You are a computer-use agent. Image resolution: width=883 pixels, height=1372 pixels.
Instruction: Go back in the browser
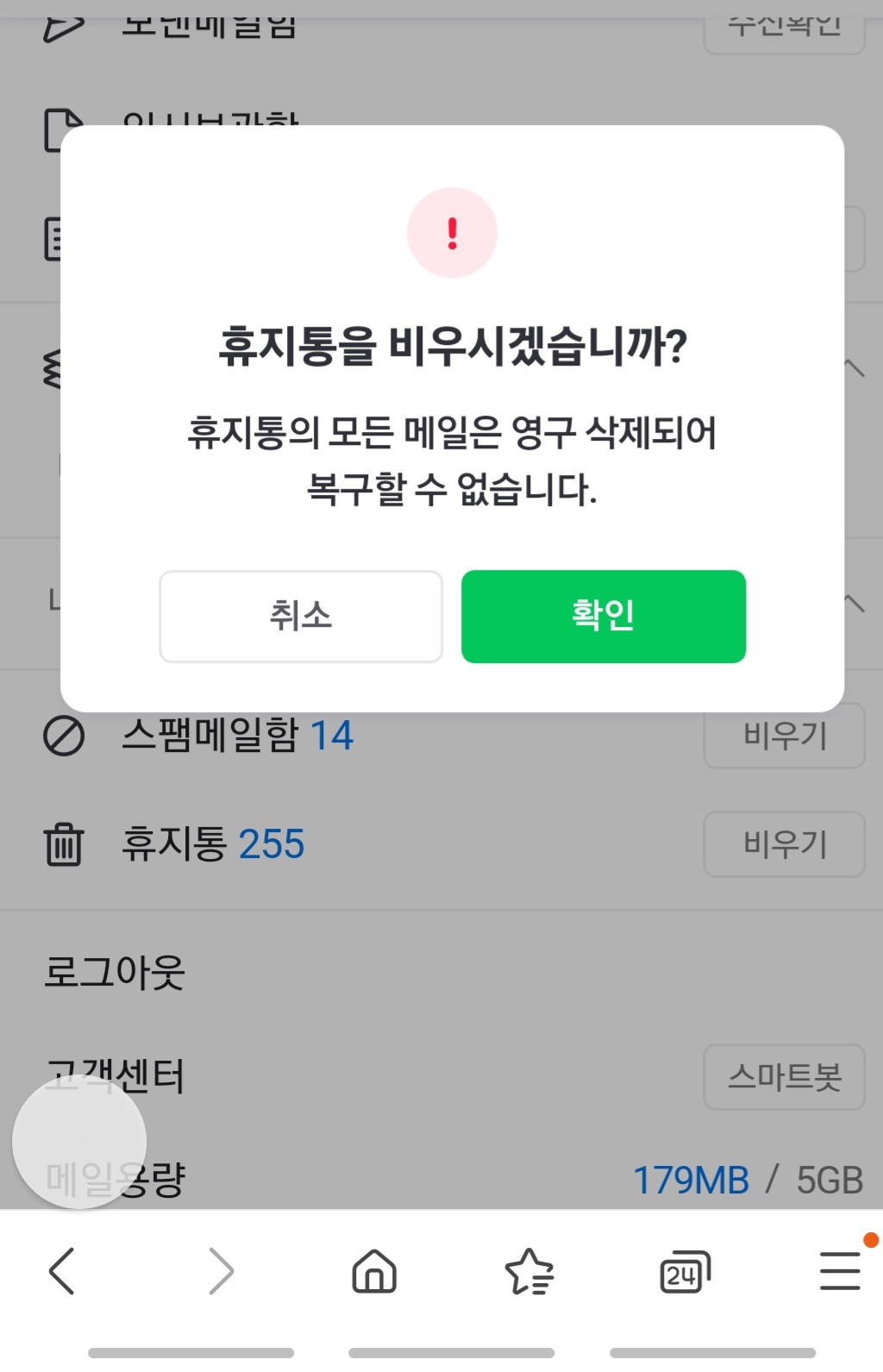coord(62,1271)
